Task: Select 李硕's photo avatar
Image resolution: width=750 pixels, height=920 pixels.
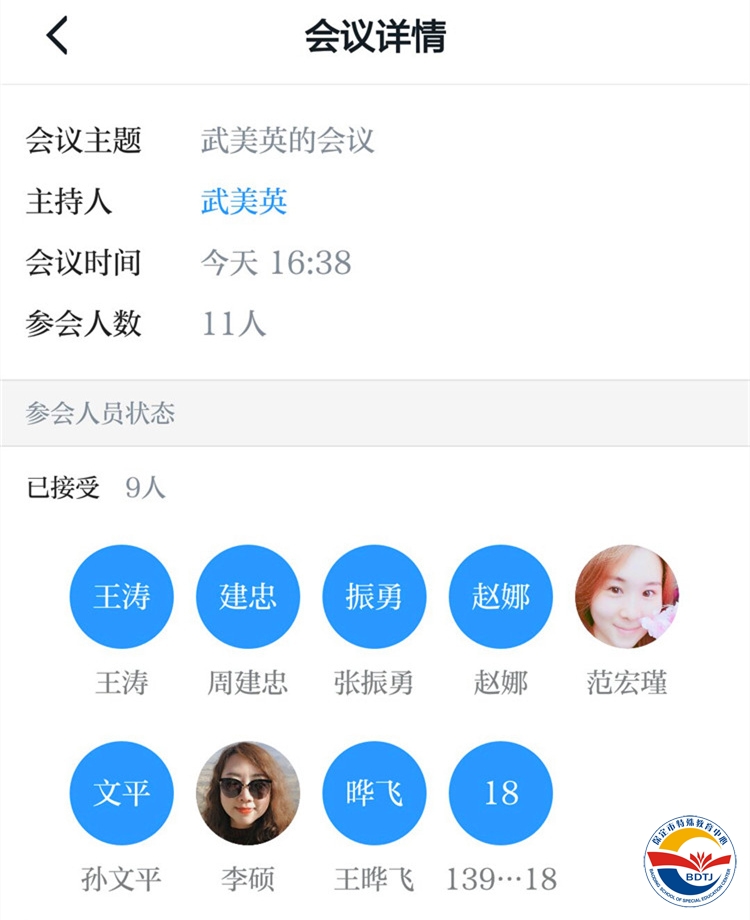Action: tap(248, 793)
